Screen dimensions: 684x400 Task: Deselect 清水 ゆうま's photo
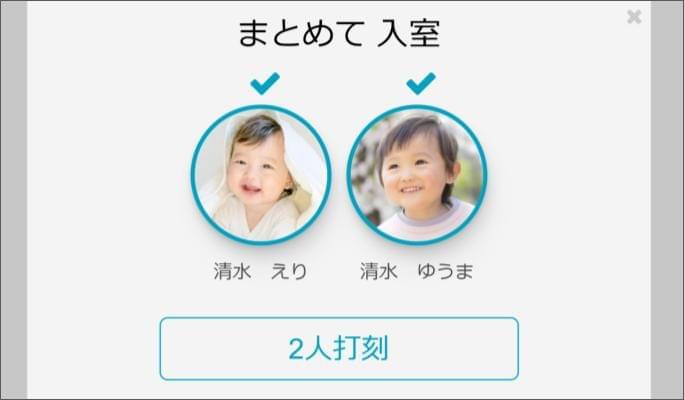pyautogui.click(x=417, y=175)
